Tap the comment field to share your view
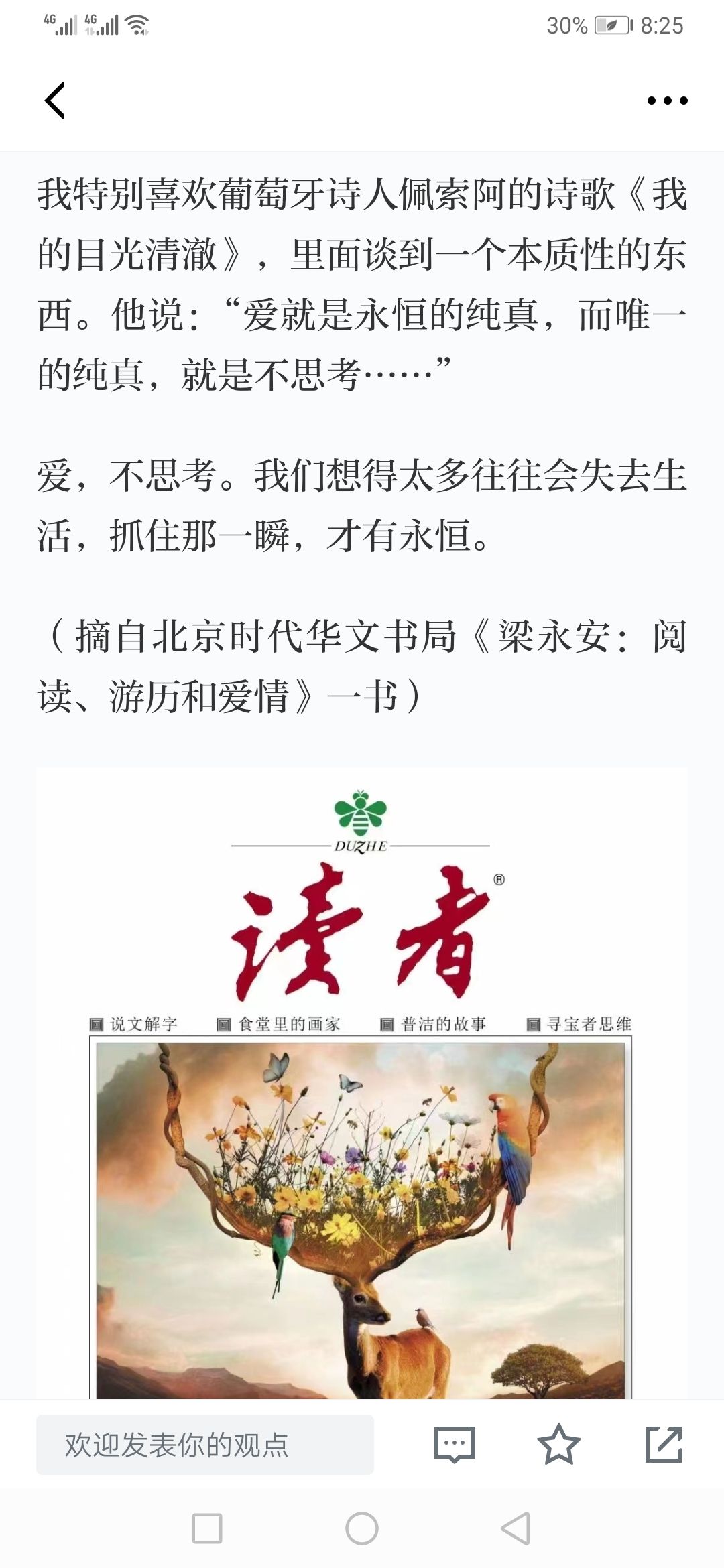This screenshot has height=1568, width=724. (205, 1444)
